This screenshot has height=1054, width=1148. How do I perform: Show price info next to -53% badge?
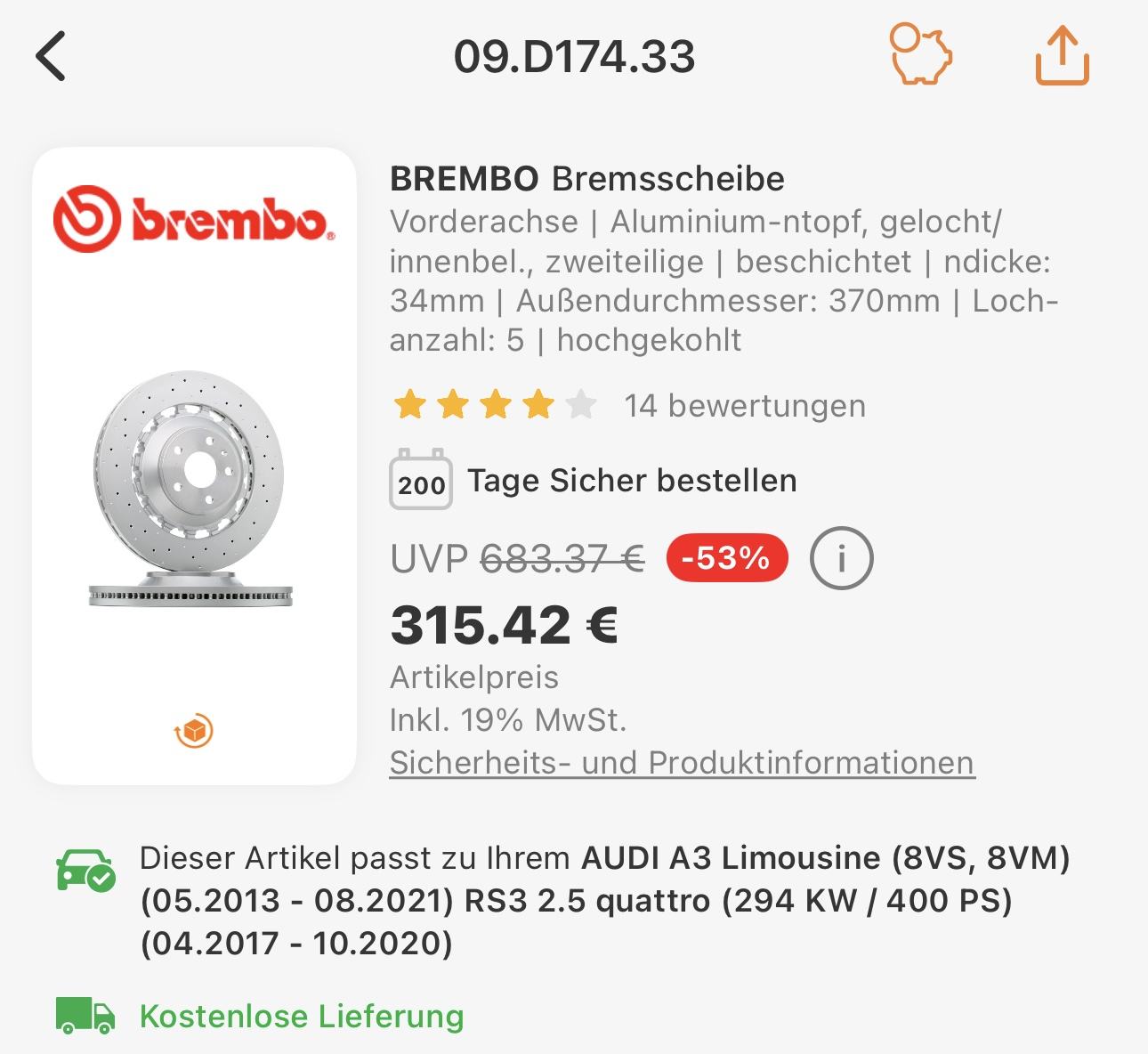pyautogui.click(x=841, y=559)
